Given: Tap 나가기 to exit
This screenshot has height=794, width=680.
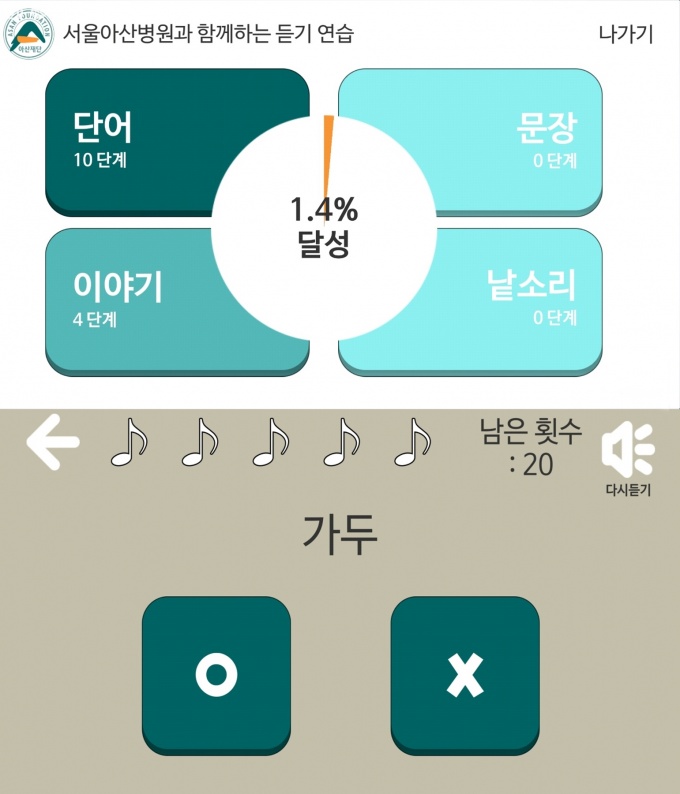Looking at the screenshot, I should tap(625, 34).
